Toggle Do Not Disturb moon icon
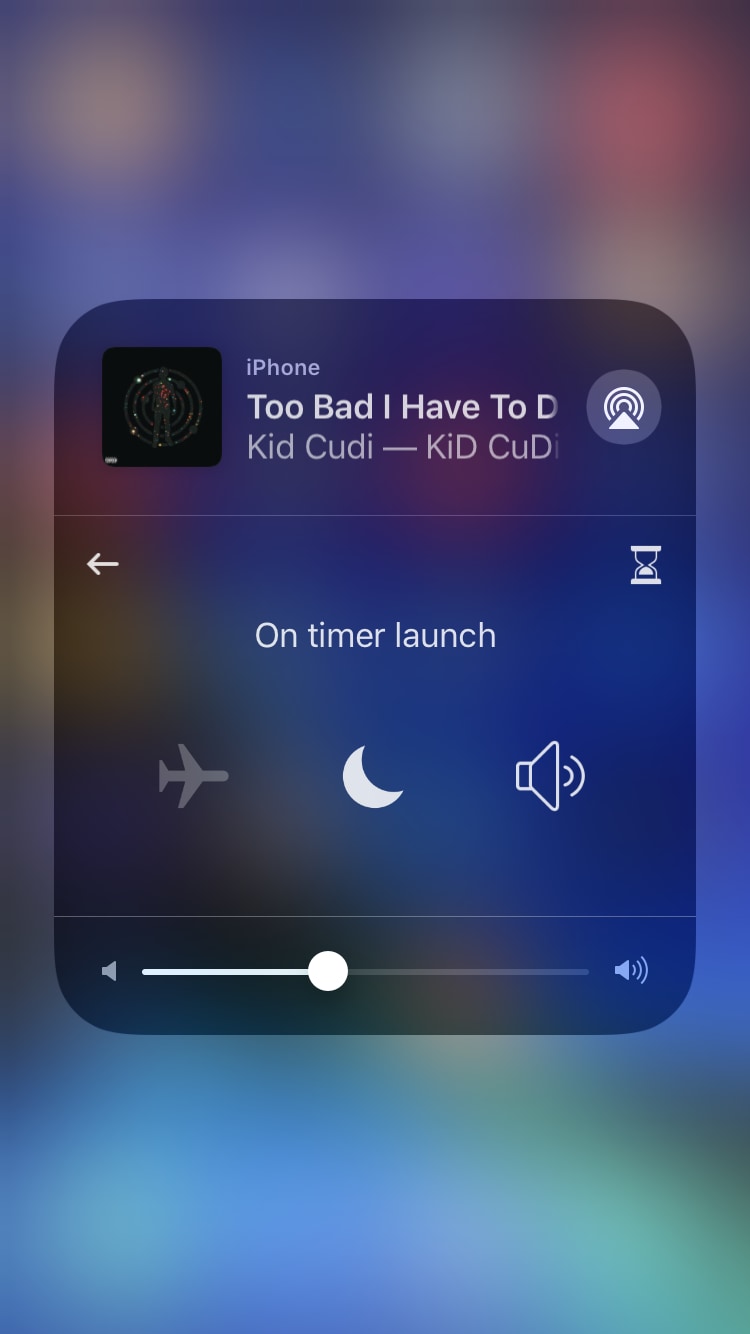The width and height of the screenshot is (750, 1334). point(373,776)
